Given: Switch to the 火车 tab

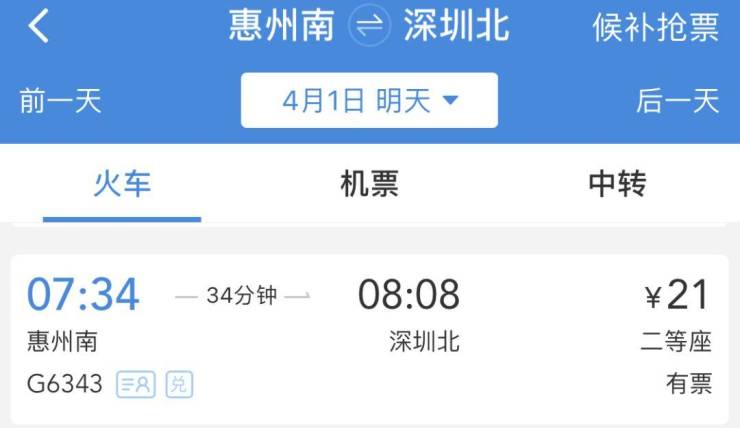Looking at the screenshot, I should coord(122,184).
